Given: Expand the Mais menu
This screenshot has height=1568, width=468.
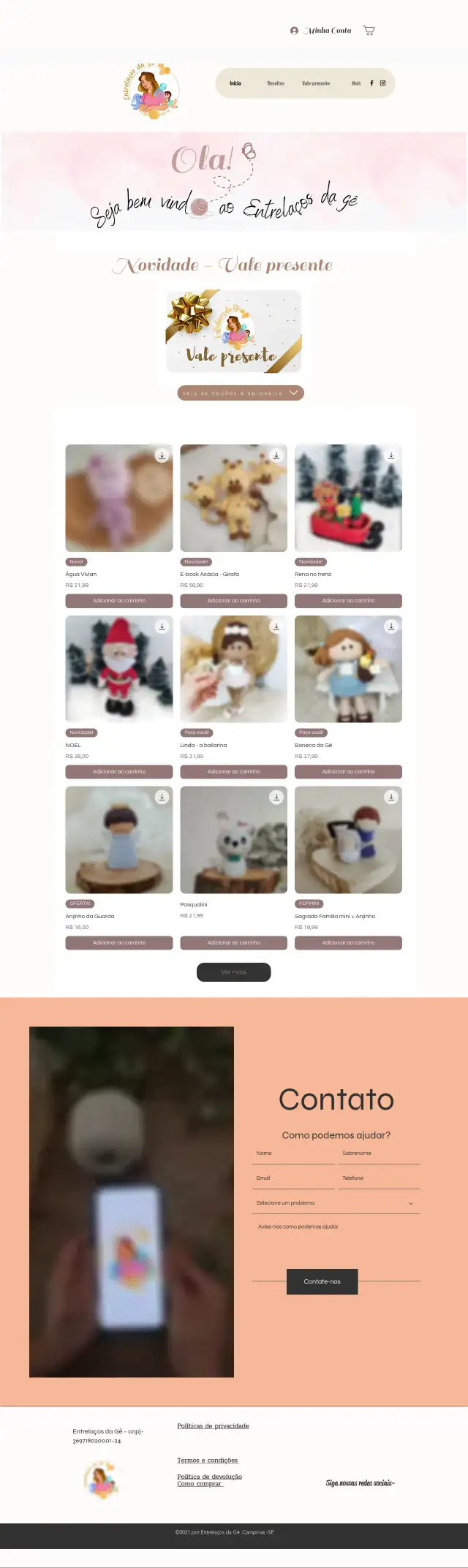Looking at the screenshot, I should 356,83.
